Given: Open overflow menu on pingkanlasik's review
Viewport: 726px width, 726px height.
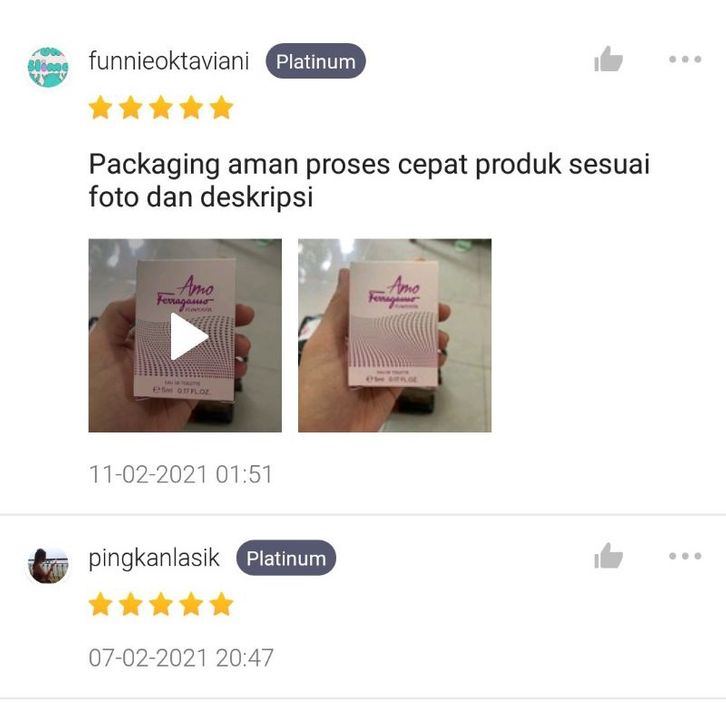Looking at the screenshot, I should [685, 556].
